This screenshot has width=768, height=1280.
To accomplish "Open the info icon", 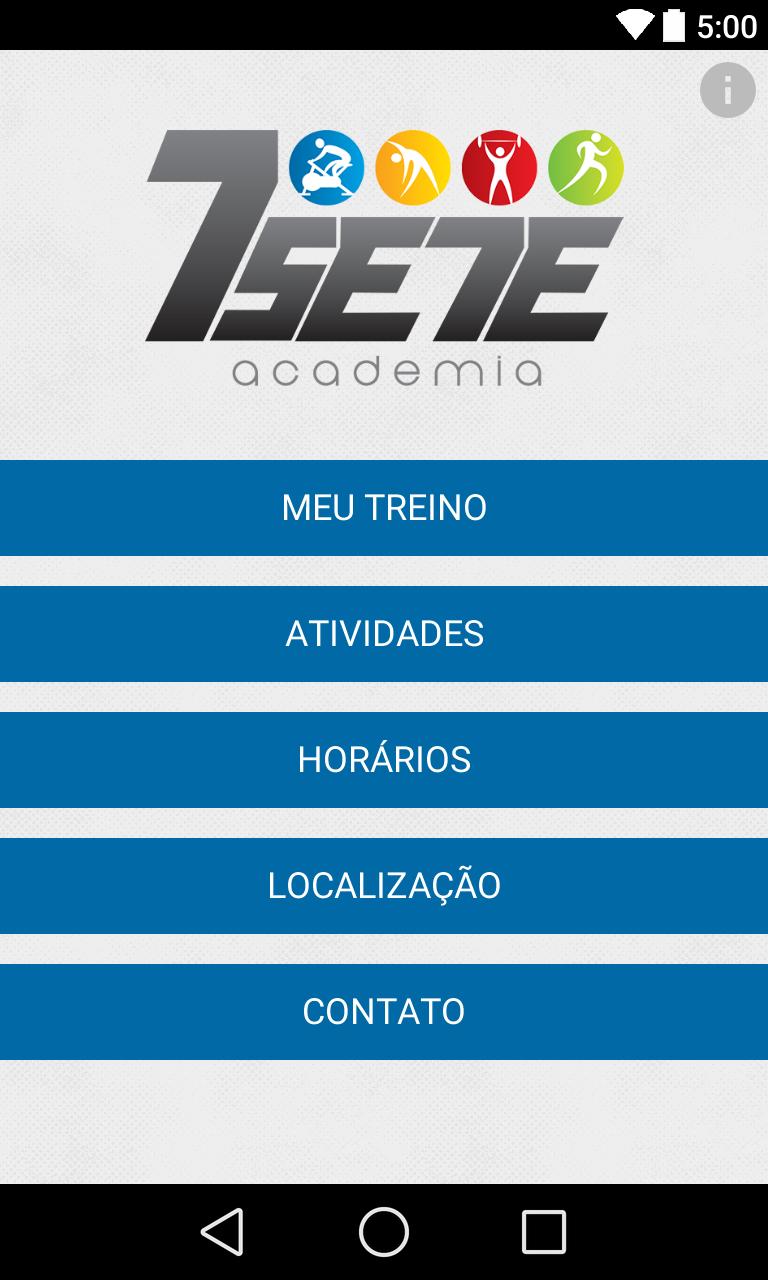I will 727,91.
